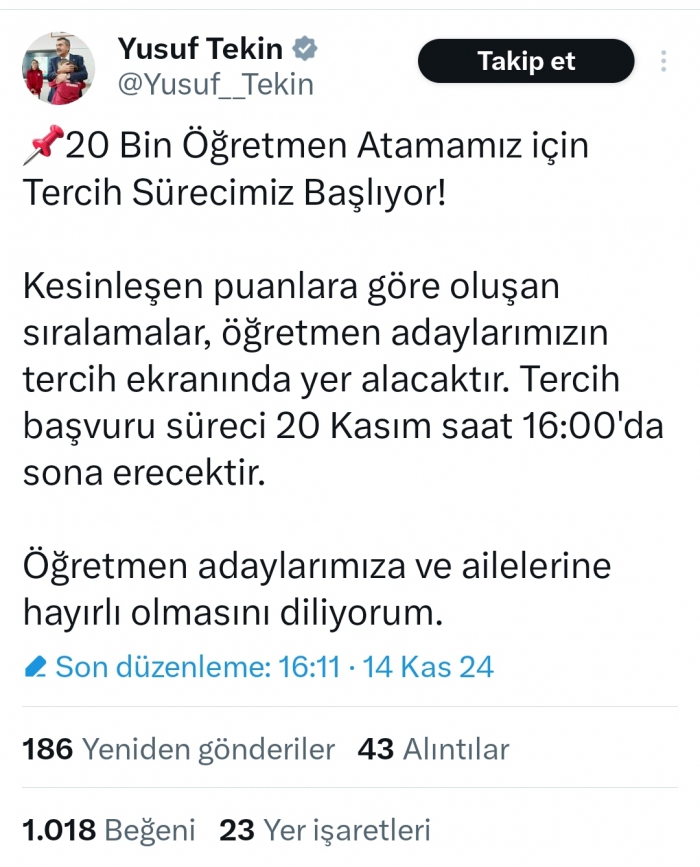The width and height of the screenshot is (700, 867).
Task: View the 186 Yeniden gönderiler list
Action: tap(178, 749)
